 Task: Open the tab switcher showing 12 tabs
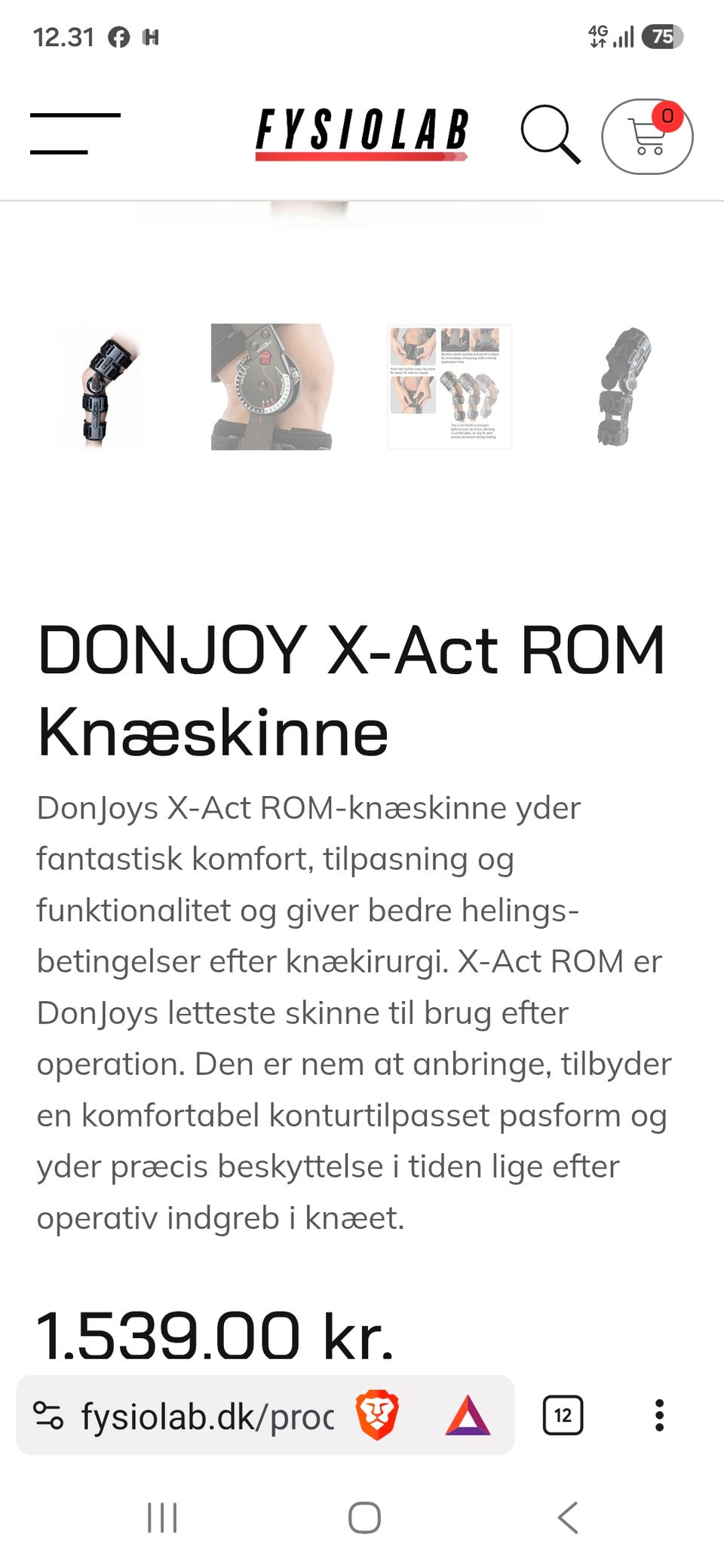tap(563, 1415)
